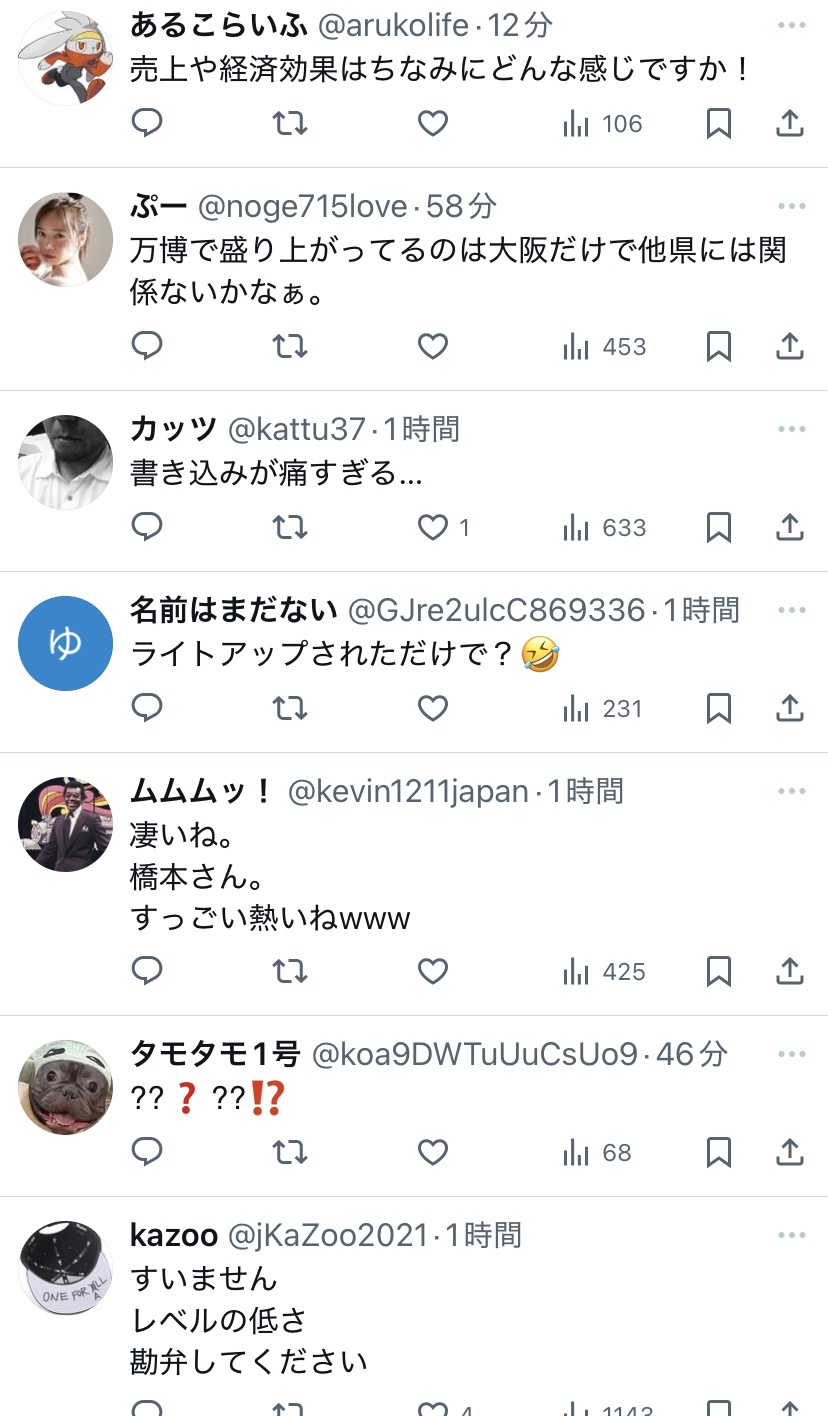Share あるこらいふ's tweet
The width and height of the screenshot is (828, 1416).
790,124
